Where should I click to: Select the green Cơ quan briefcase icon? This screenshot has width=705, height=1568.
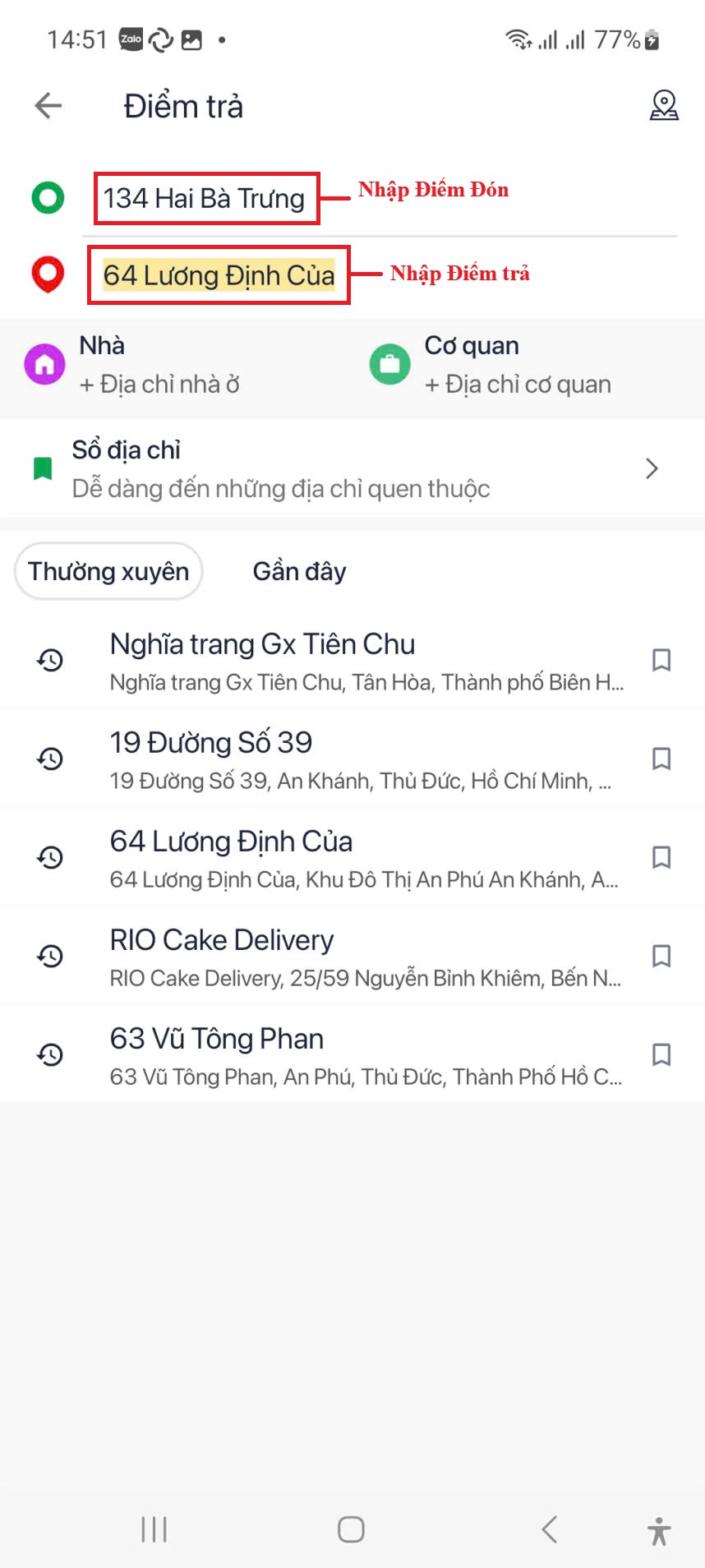click(389, 364)
